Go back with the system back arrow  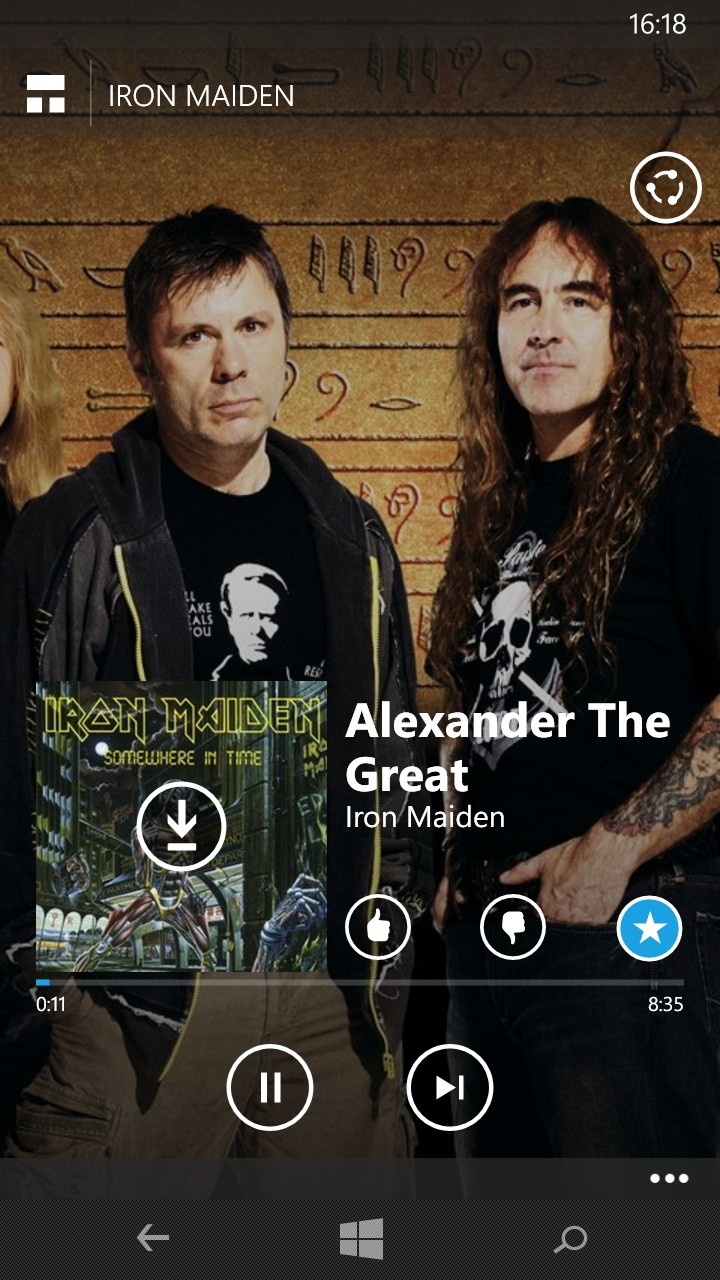click(153, 1239)
